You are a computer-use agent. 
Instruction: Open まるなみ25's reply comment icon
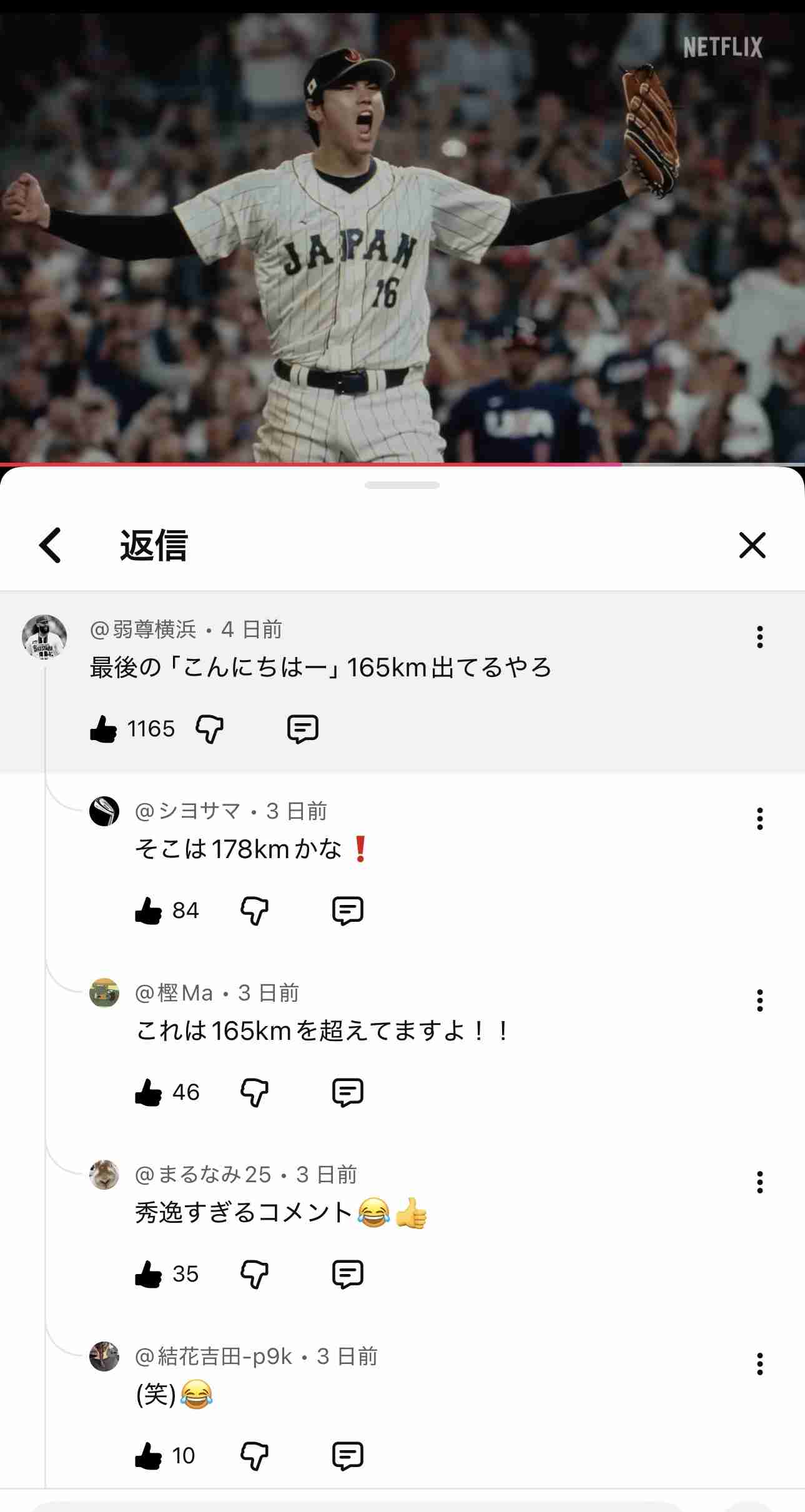(x=348, y=1273)
